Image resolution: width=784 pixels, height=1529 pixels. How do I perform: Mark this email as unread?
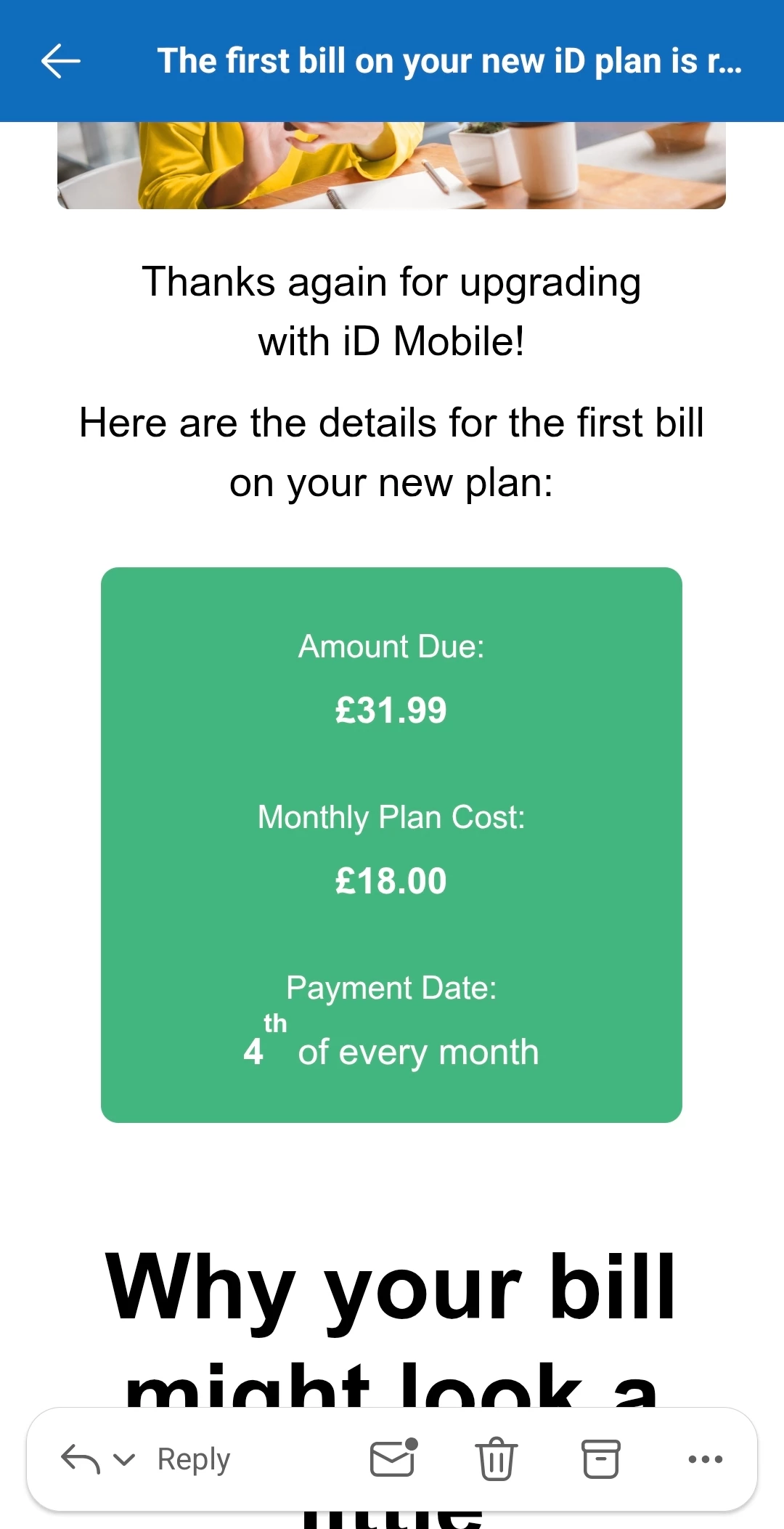coord(393,1458)
